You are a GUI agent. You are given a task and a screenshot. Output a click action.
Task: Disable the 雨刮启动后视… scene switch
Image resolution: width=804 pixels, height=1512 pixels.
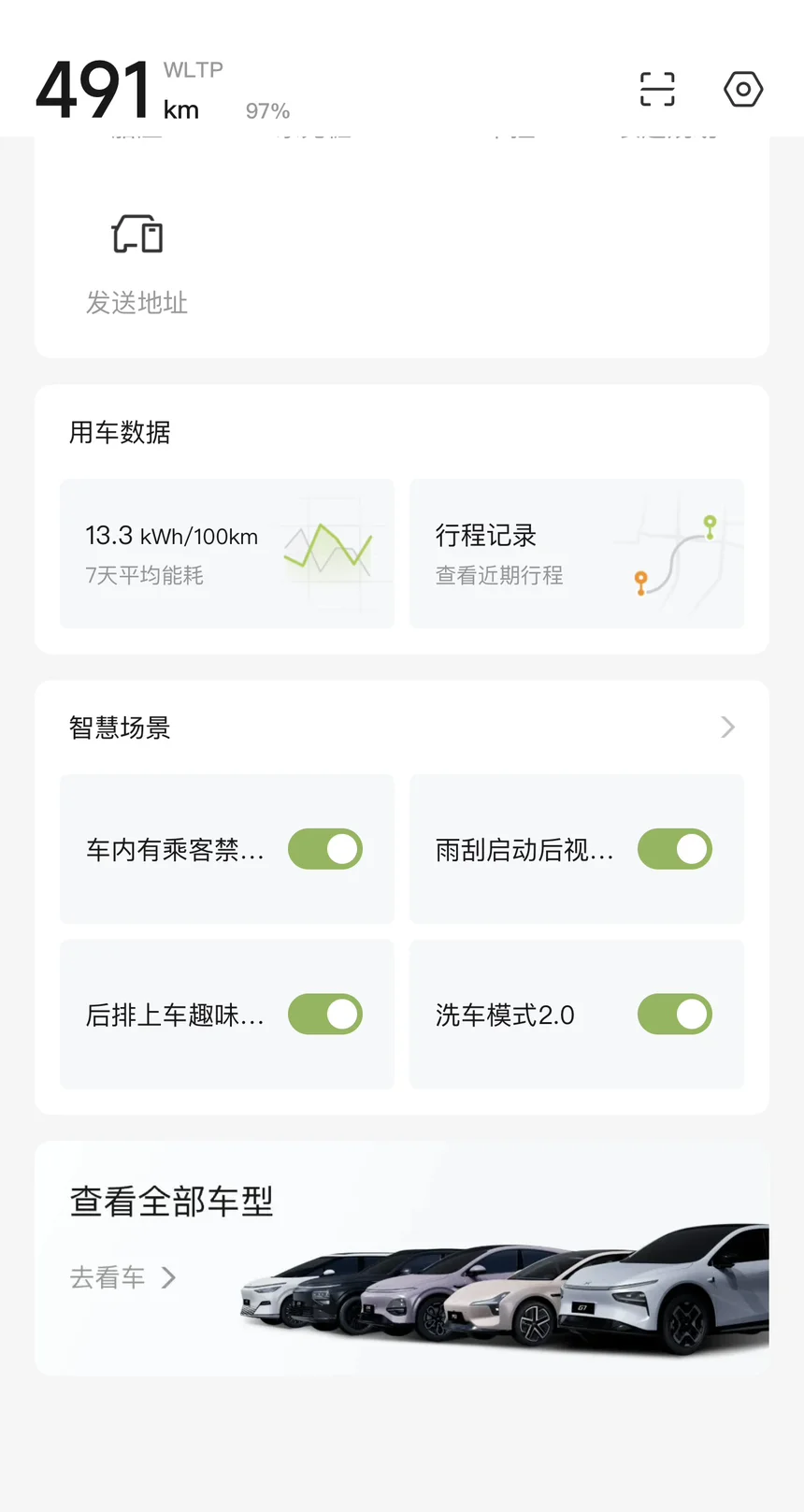[674, 849]
